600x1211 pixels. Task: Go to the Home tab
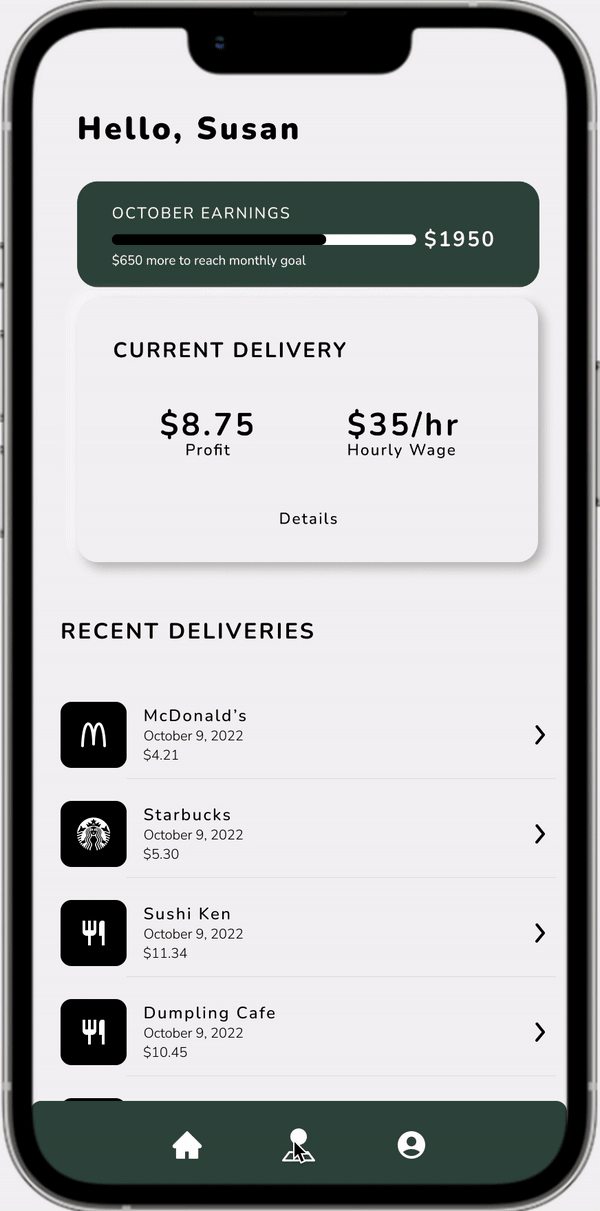coord(187,1146)
